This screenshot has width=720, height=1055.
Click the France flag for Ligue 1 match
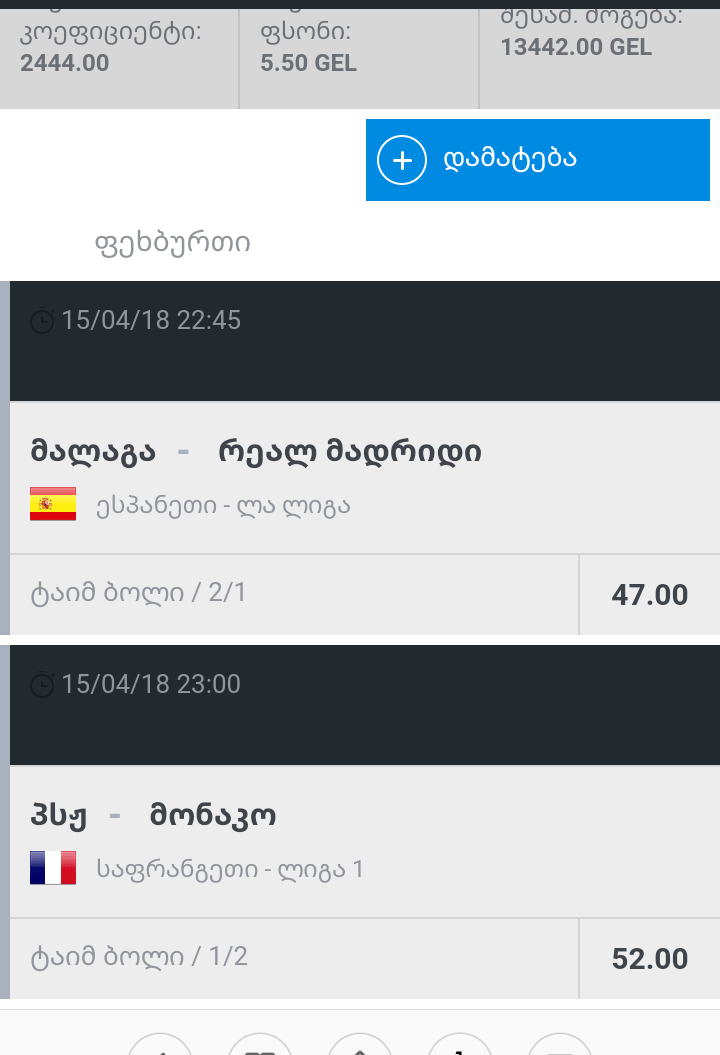click(52, 868)
